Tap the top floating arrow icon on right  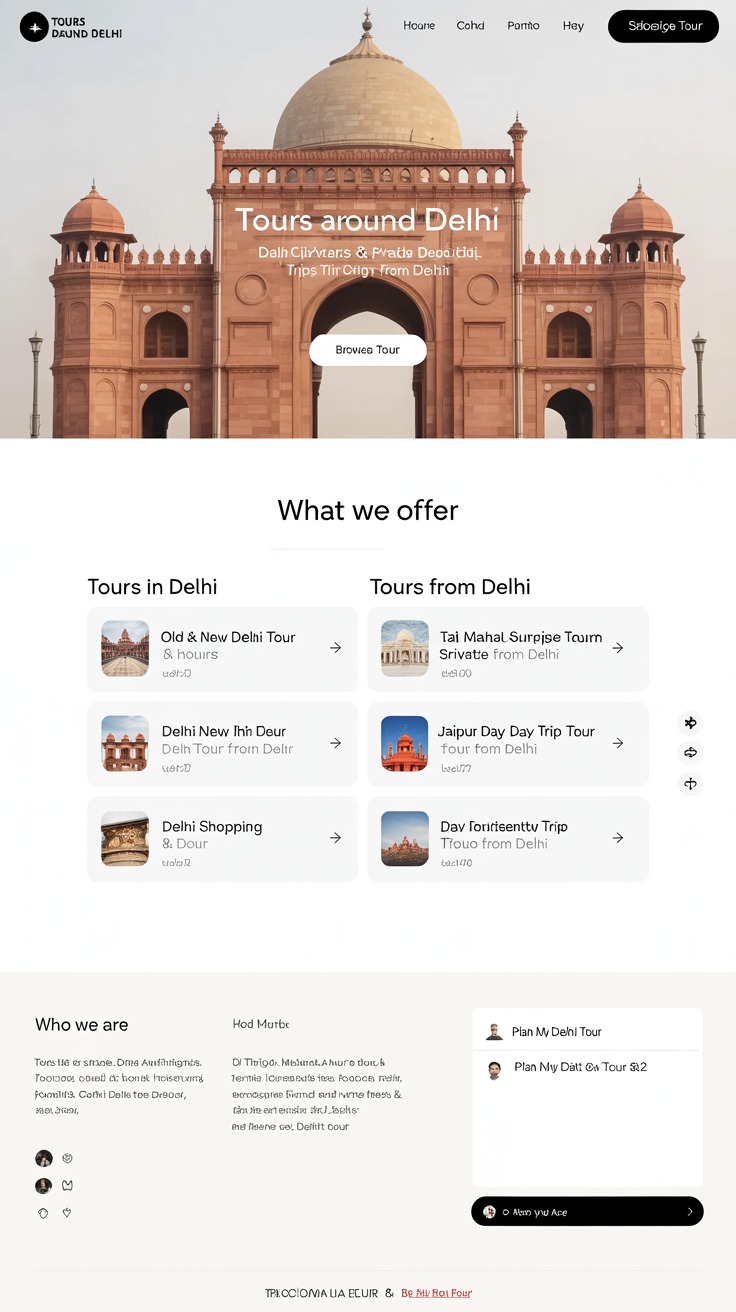(690, 722)
